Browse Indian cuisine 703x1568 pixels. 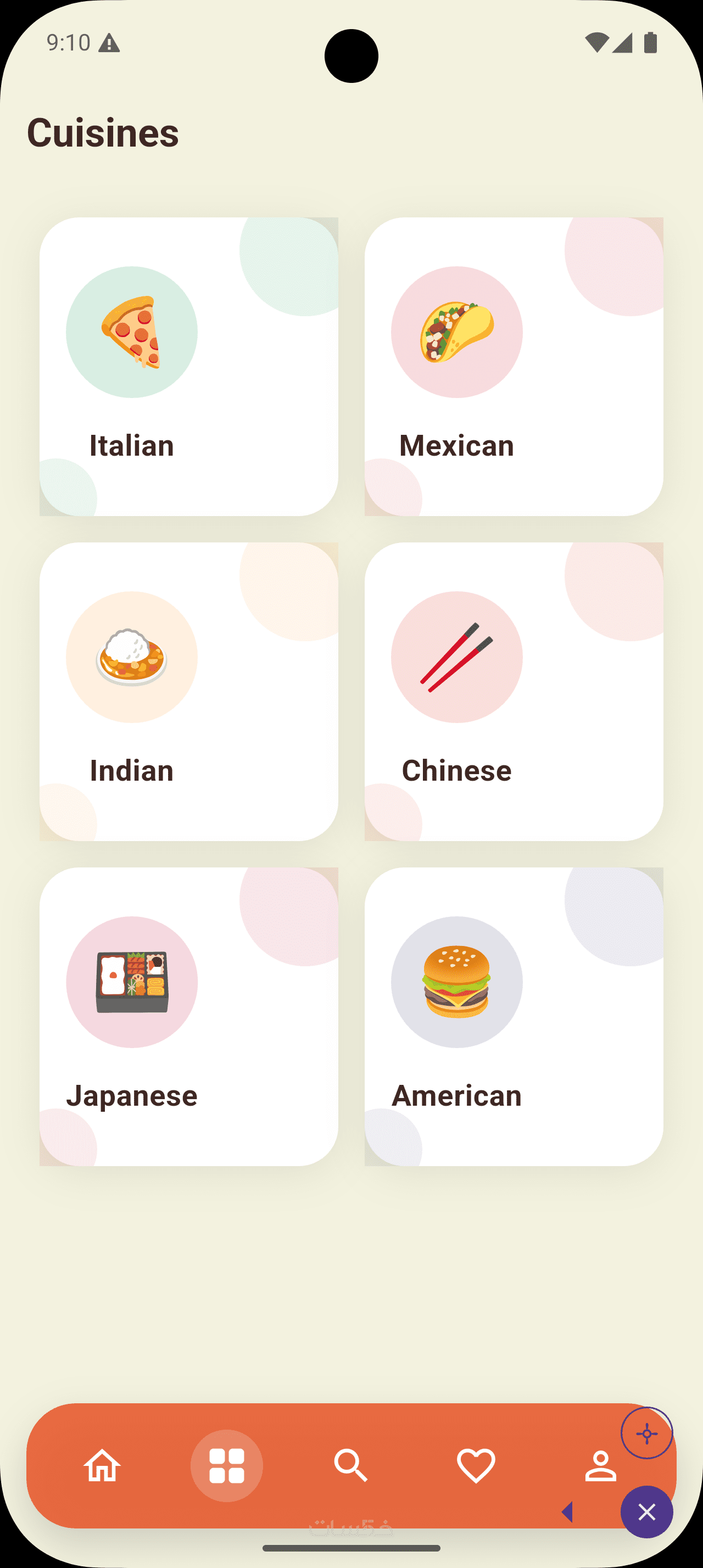189,691
